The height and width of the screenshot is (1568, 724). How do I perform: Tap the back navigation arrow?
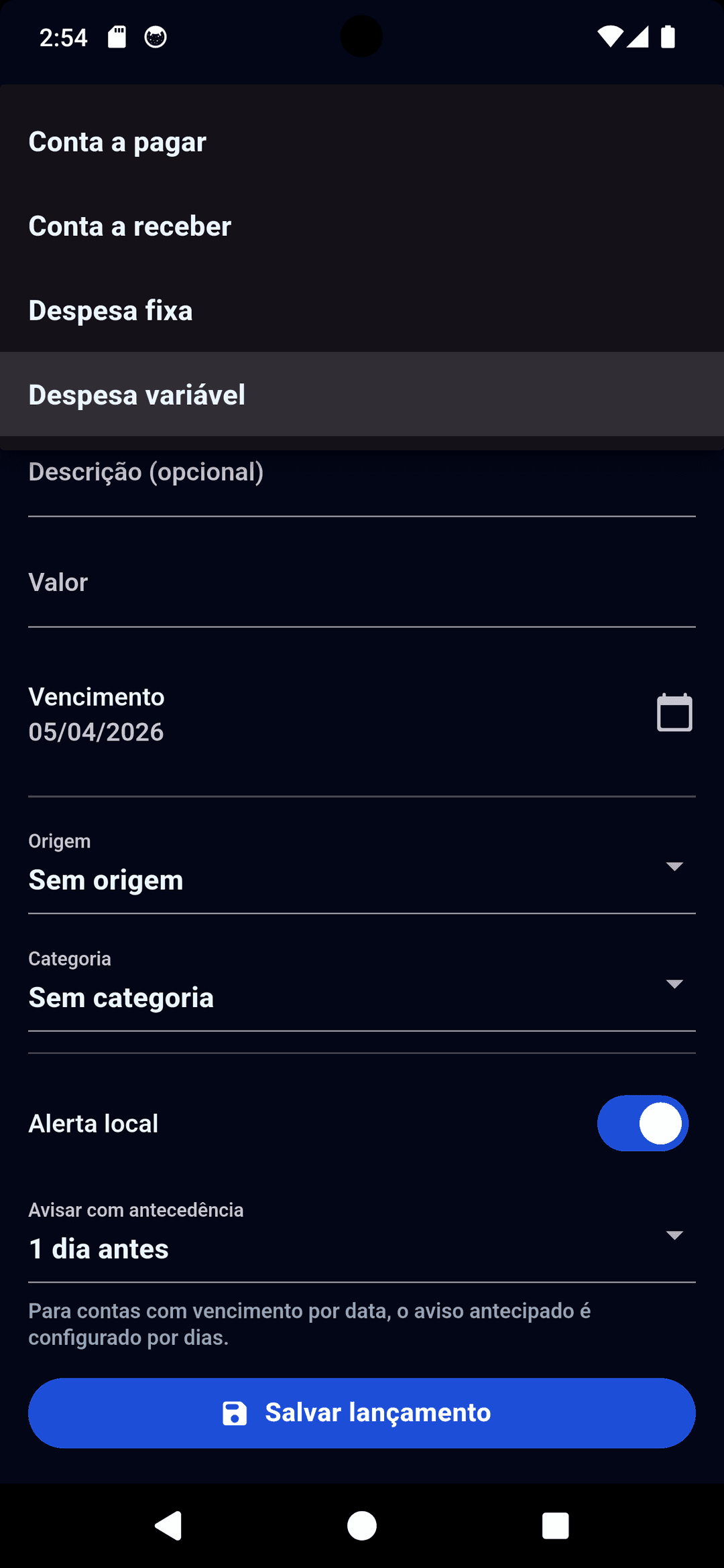[x=168, y=1526]
